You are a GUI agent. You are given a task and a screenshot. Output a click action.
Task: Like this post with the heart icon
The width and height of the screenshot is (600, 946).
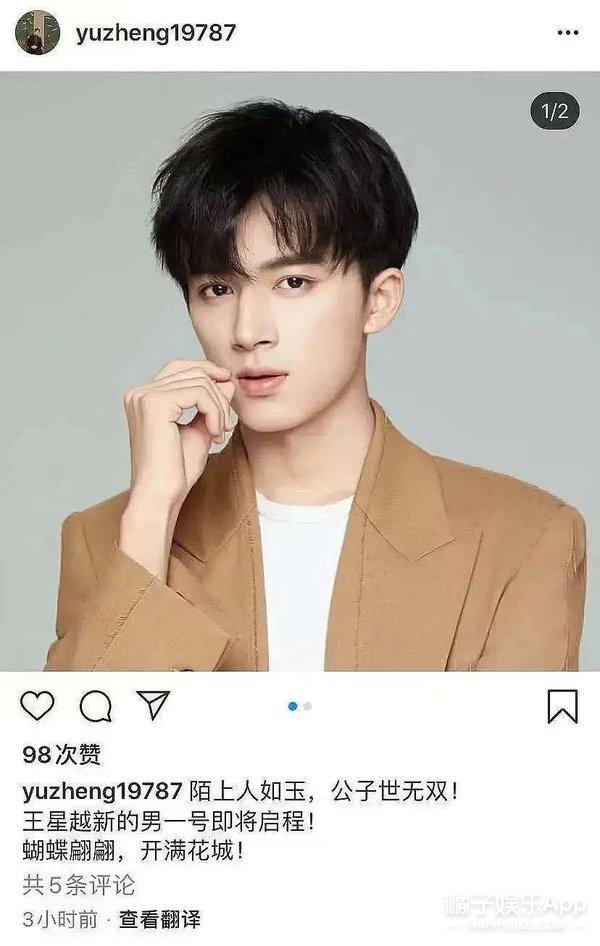[37, 706]
